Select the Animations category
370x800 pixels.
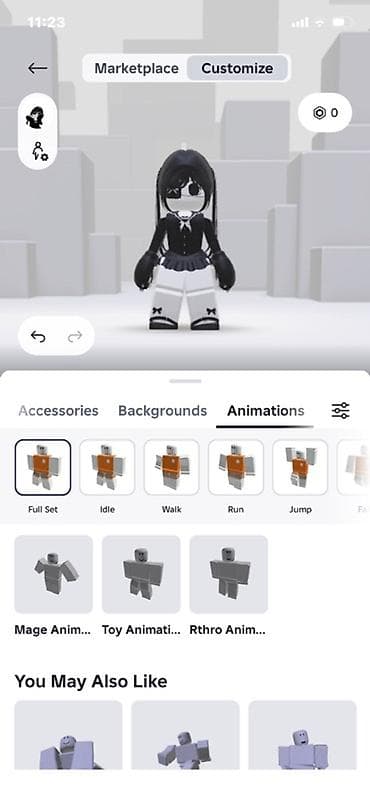(x=265, y=411)
